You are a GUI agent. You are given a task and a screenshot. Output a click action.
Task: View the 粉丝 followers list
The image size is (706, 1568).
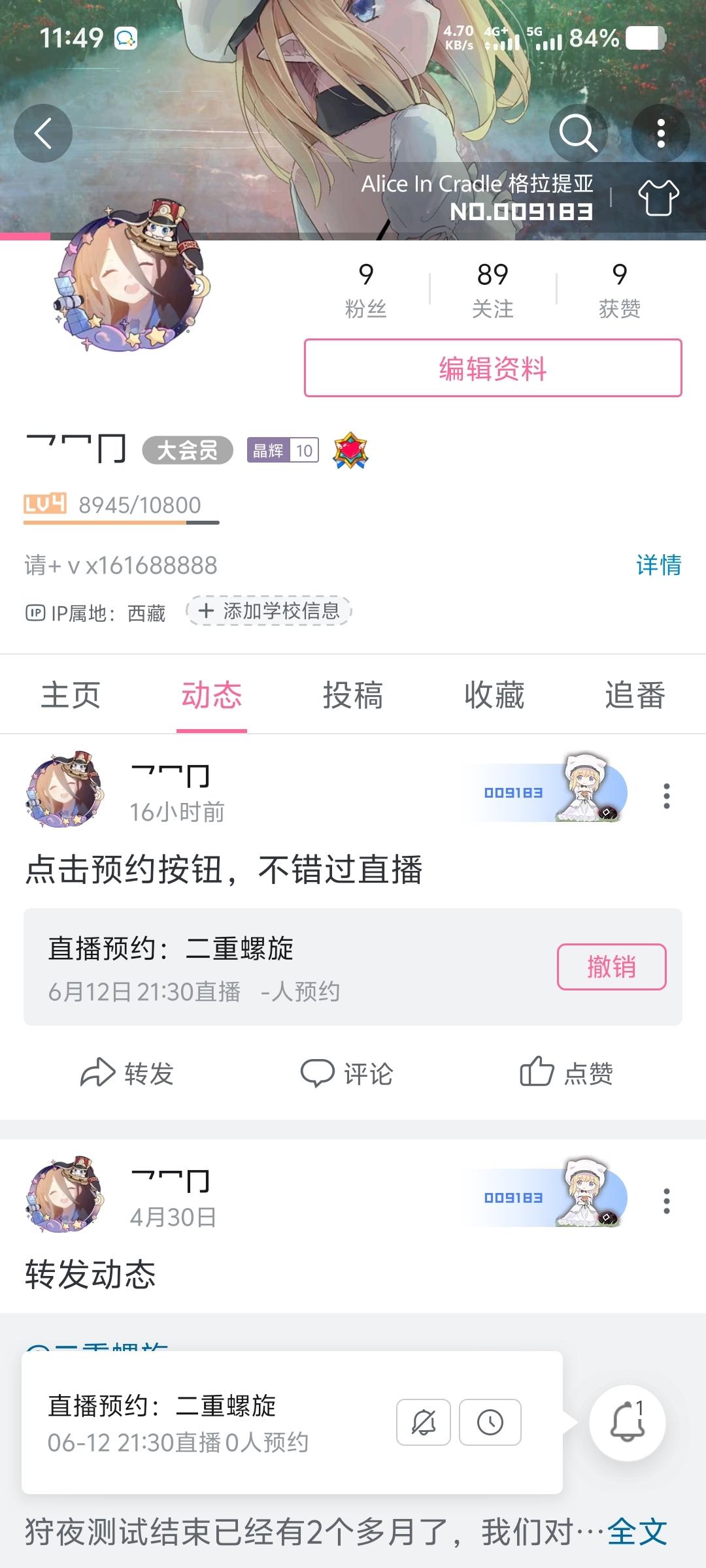tap(366, 289)
